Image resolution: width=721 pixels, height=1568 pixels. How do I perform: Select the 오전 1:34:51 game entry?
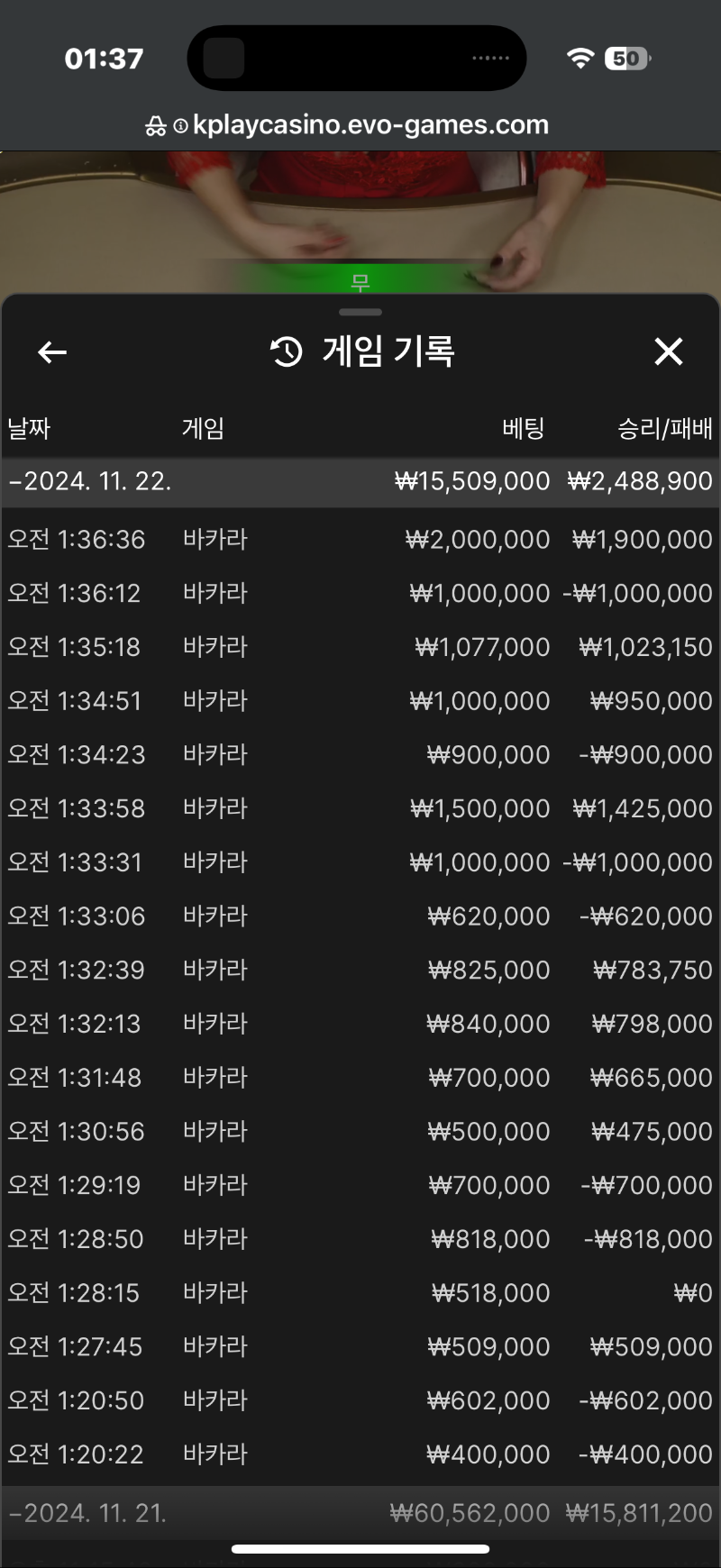click(360, 700)
